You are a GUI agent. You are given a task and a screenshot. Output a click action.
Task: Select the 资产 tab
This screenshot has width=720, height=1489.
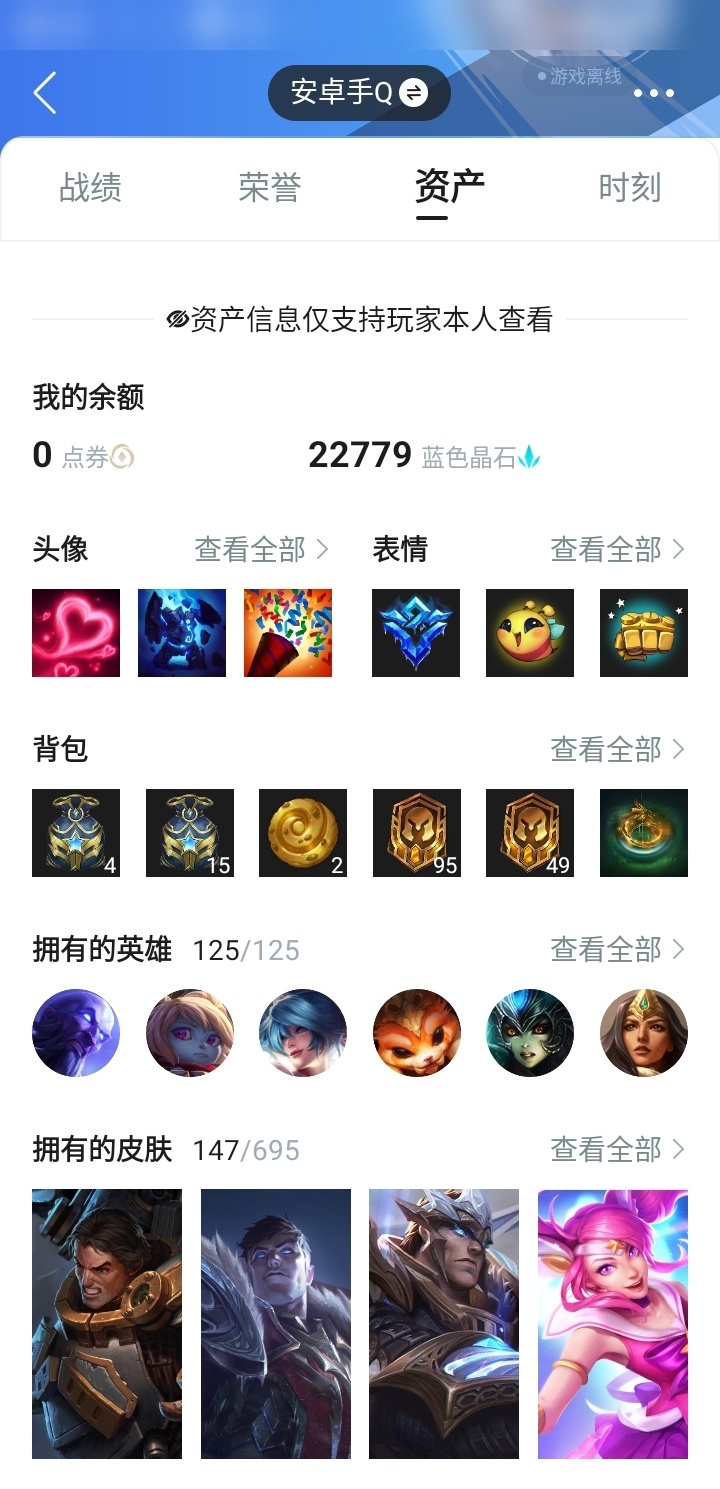click(x=450, y=187)
